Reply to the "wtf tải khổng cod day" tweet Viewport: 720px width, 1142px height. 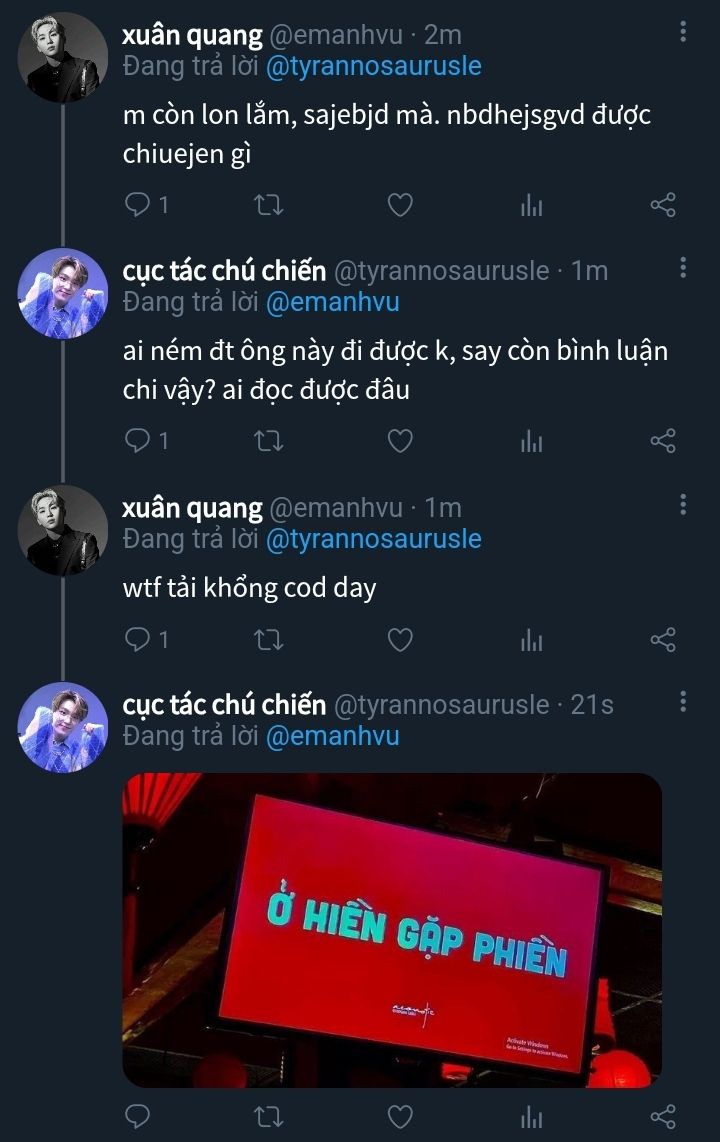pos(137,639)
